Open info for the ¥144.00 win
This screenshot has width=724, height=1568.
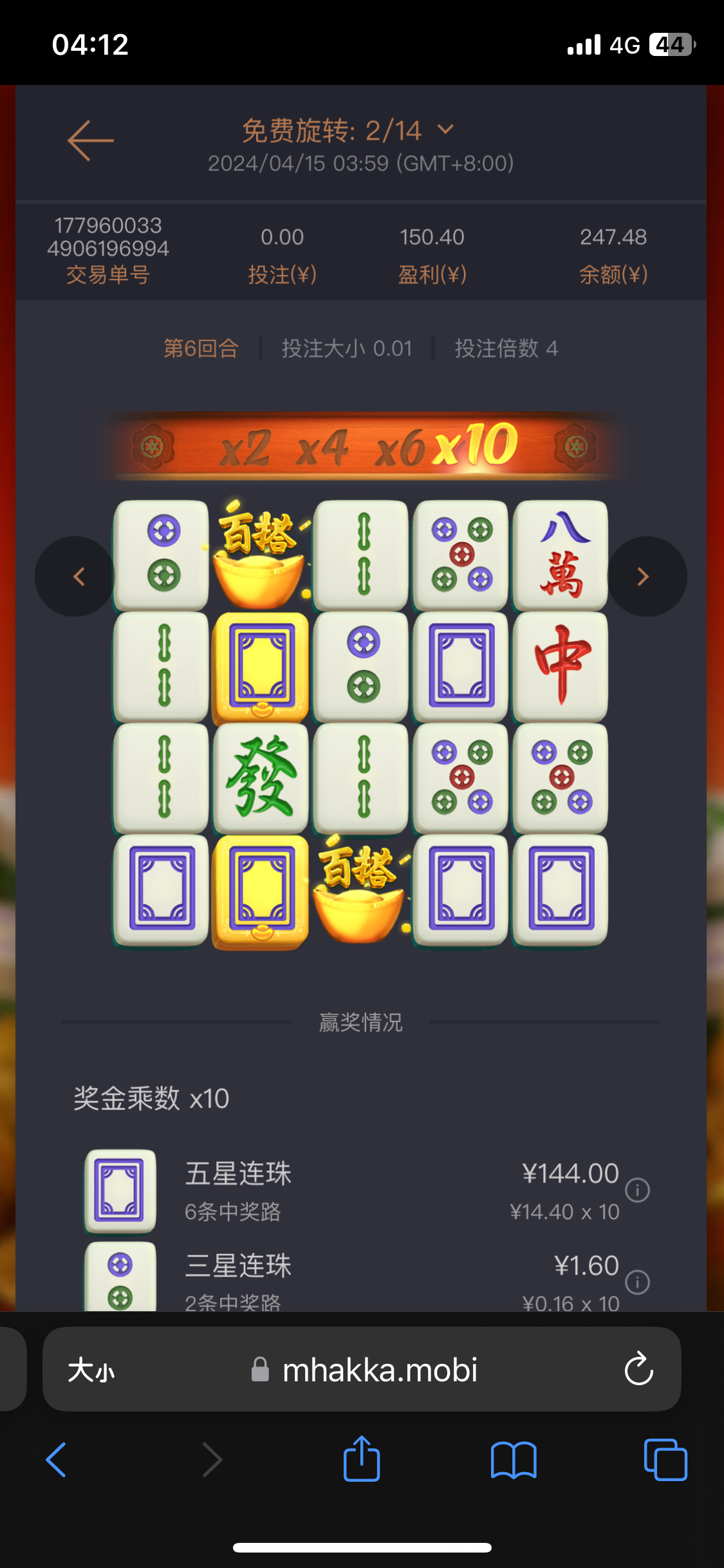637,1190
